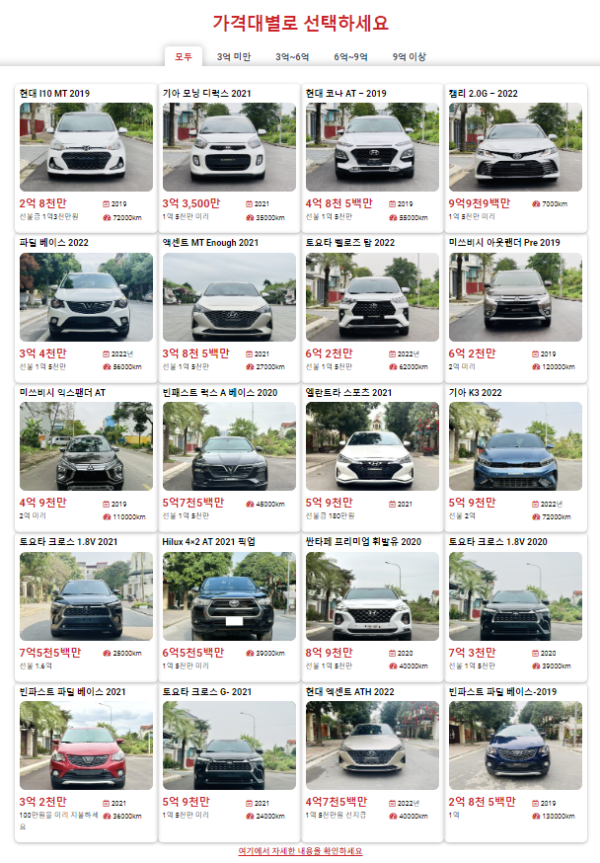The height and width of the screenshot is (863, 600).
Task: Open Hilux 4×2 AT 2021 픽업 card
Action: tap(229, 596)
